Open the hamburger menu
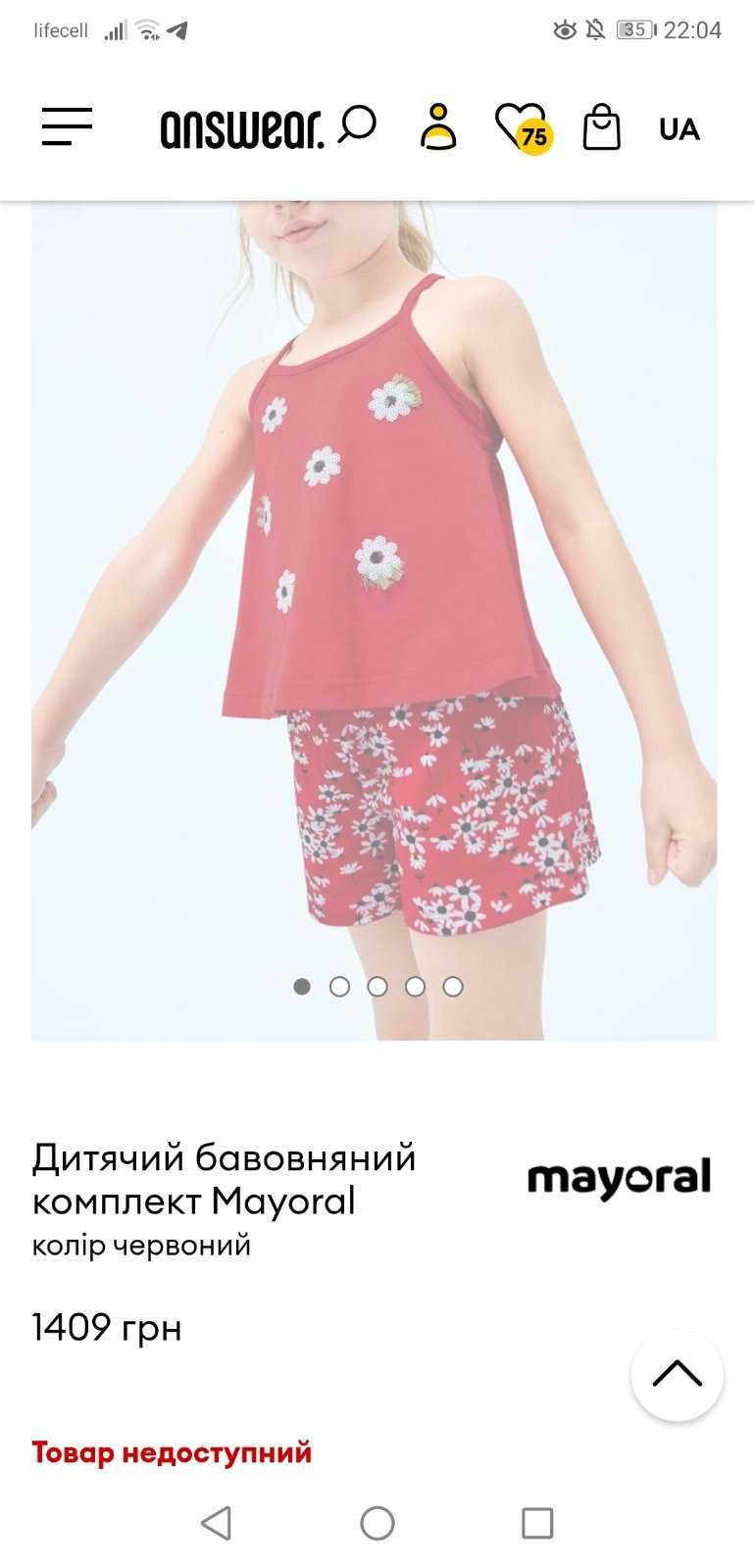Viewport: 755px width, 1568px height. 67,127
